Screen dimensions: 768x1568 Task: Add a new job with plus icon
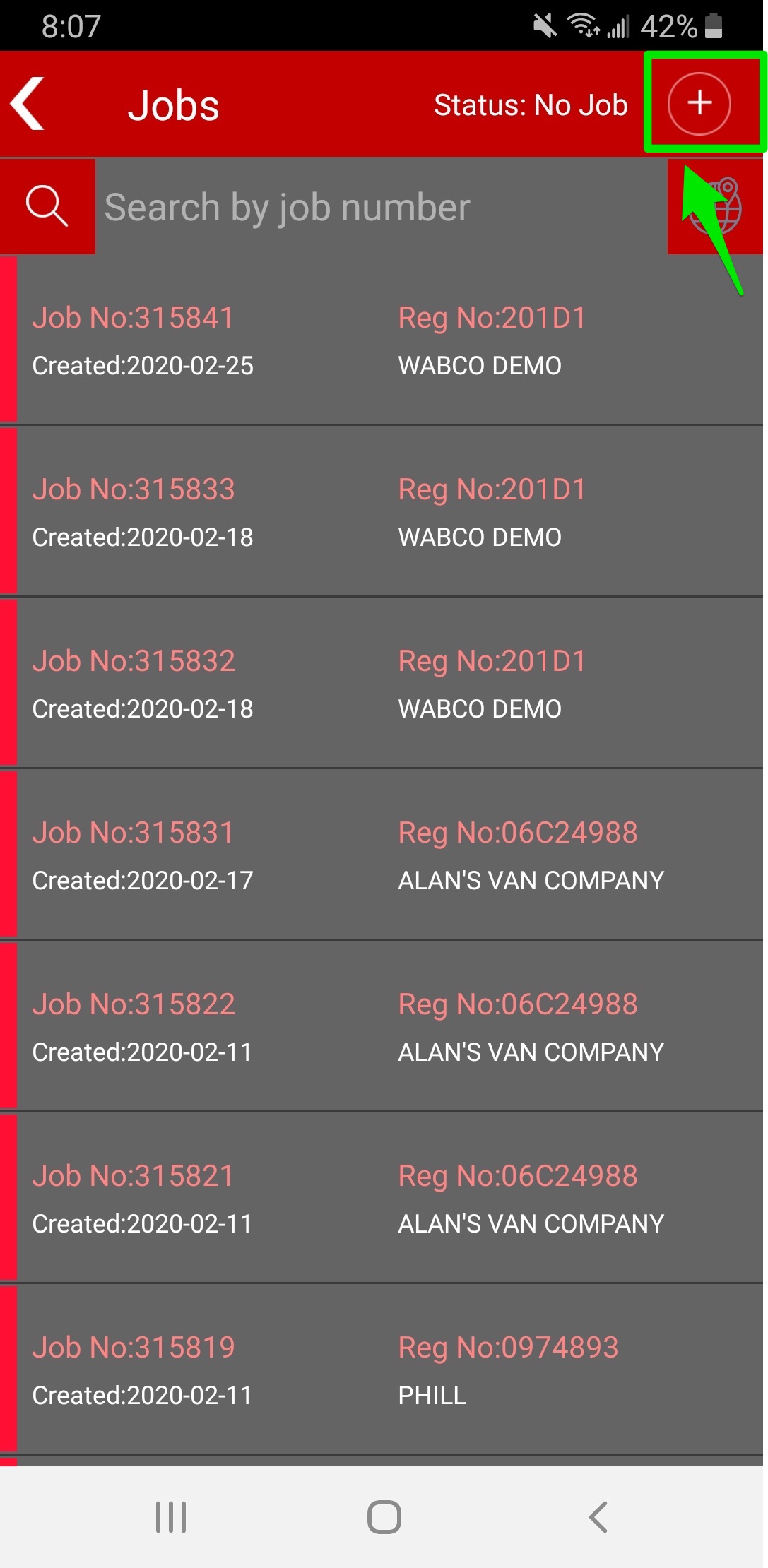tap(699, 103)
